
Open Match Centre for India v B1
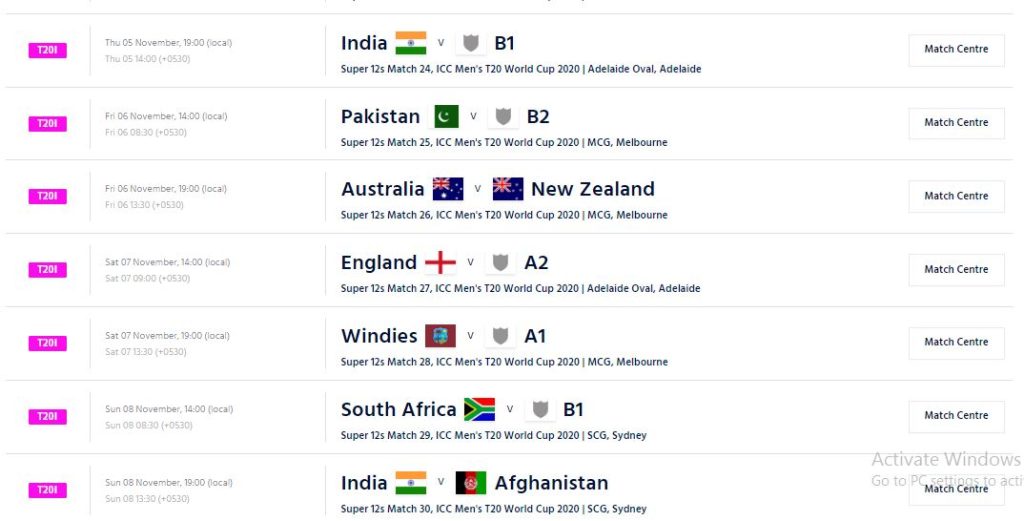point(956,49)
